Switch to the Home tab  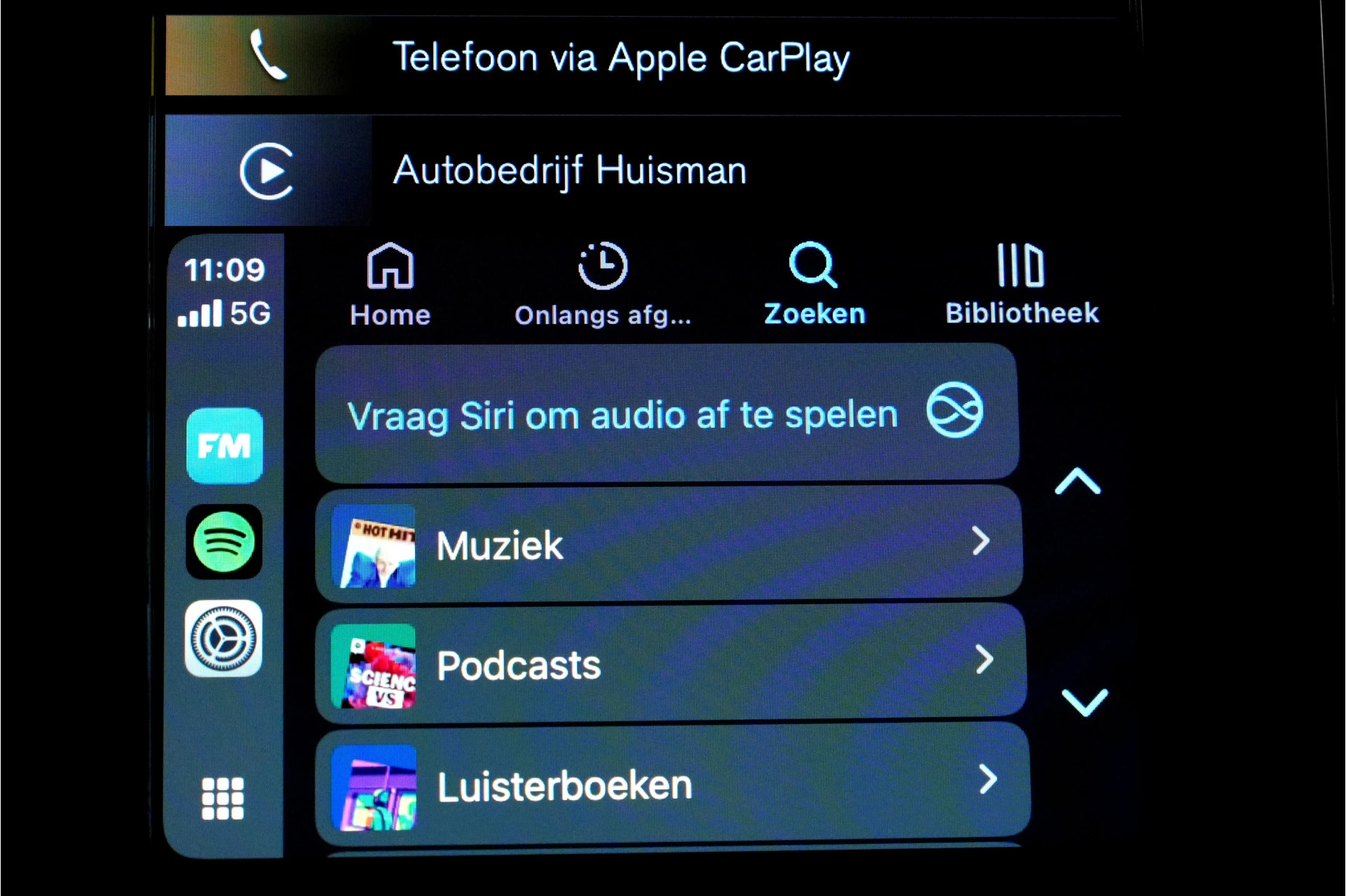pos(390,285)
